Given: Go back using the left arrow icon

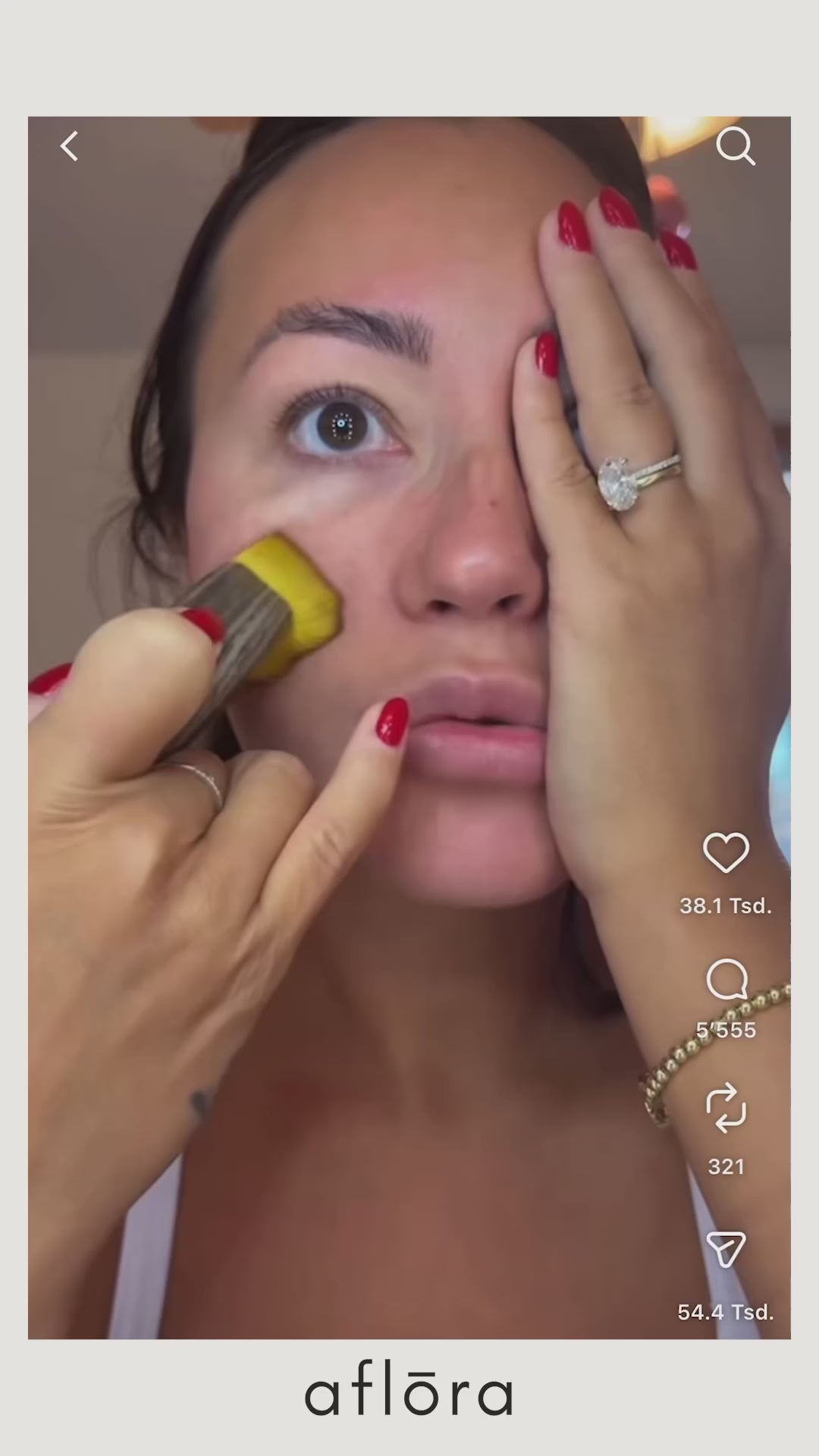Looking at the screenshot, I should [x=69, y=146].
